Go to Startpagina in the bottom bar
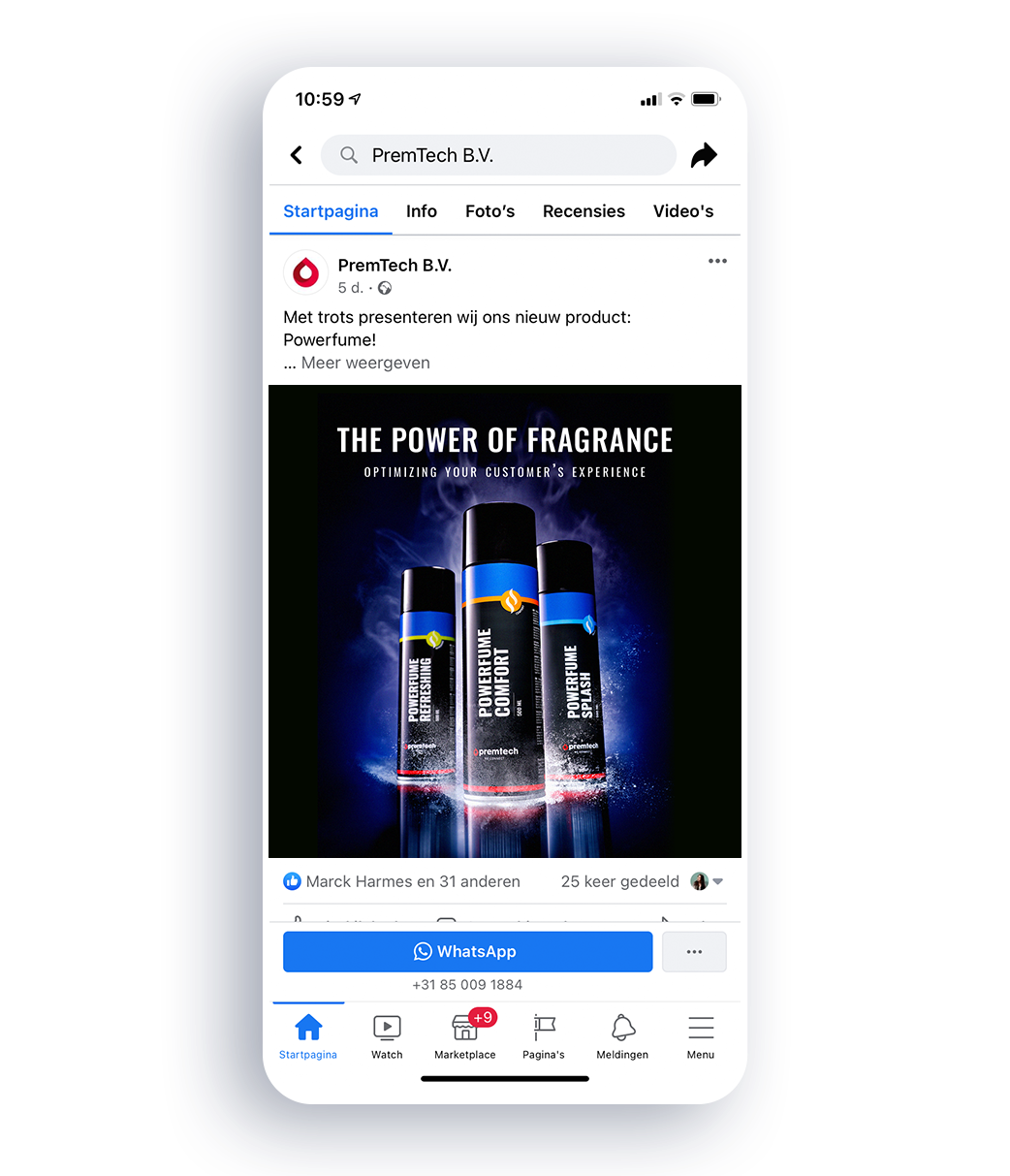Screen dimensions: 1010x1176 [308, 1035]
